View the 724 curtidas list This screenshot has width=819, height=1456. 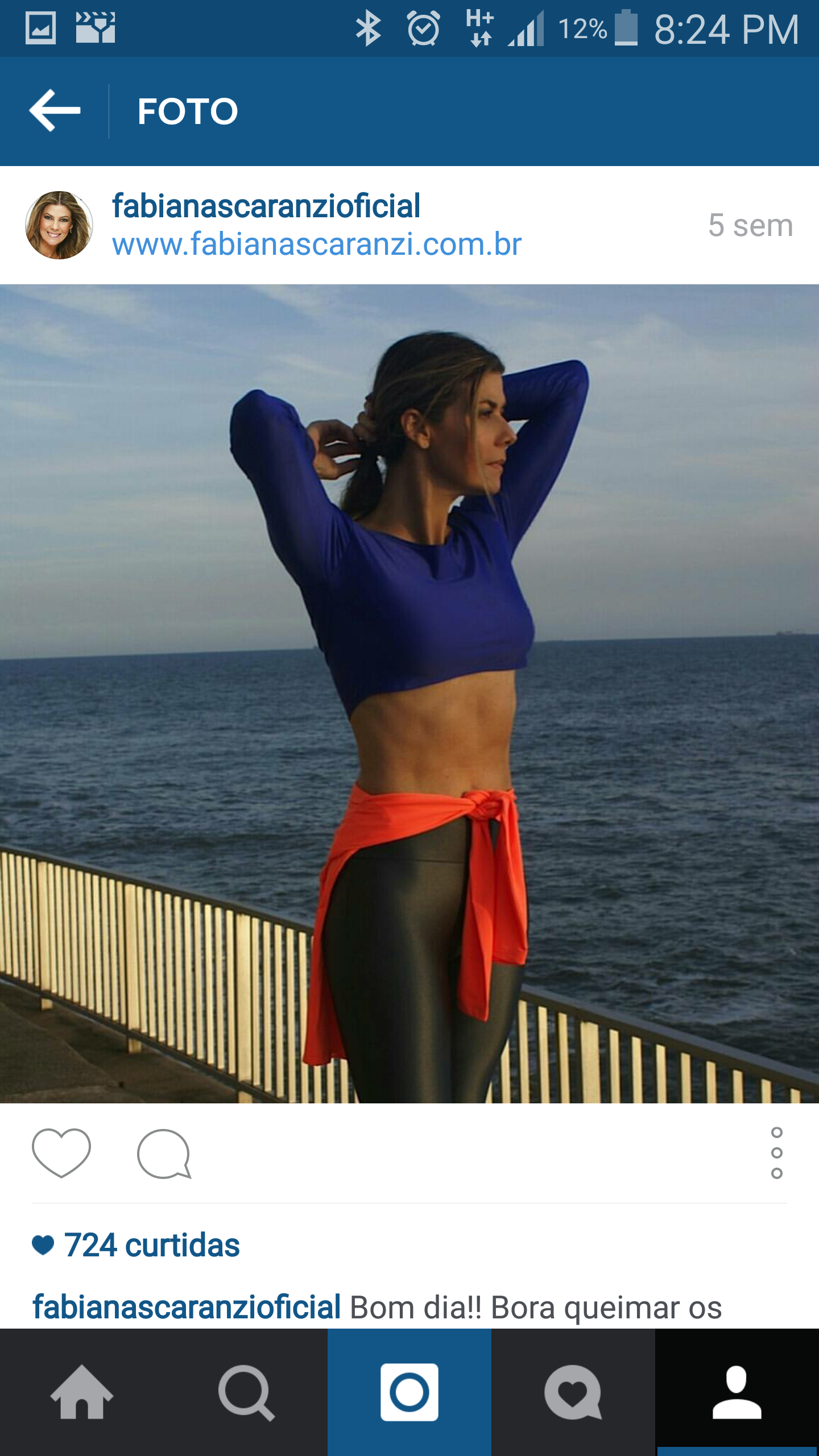(151, 1245)
